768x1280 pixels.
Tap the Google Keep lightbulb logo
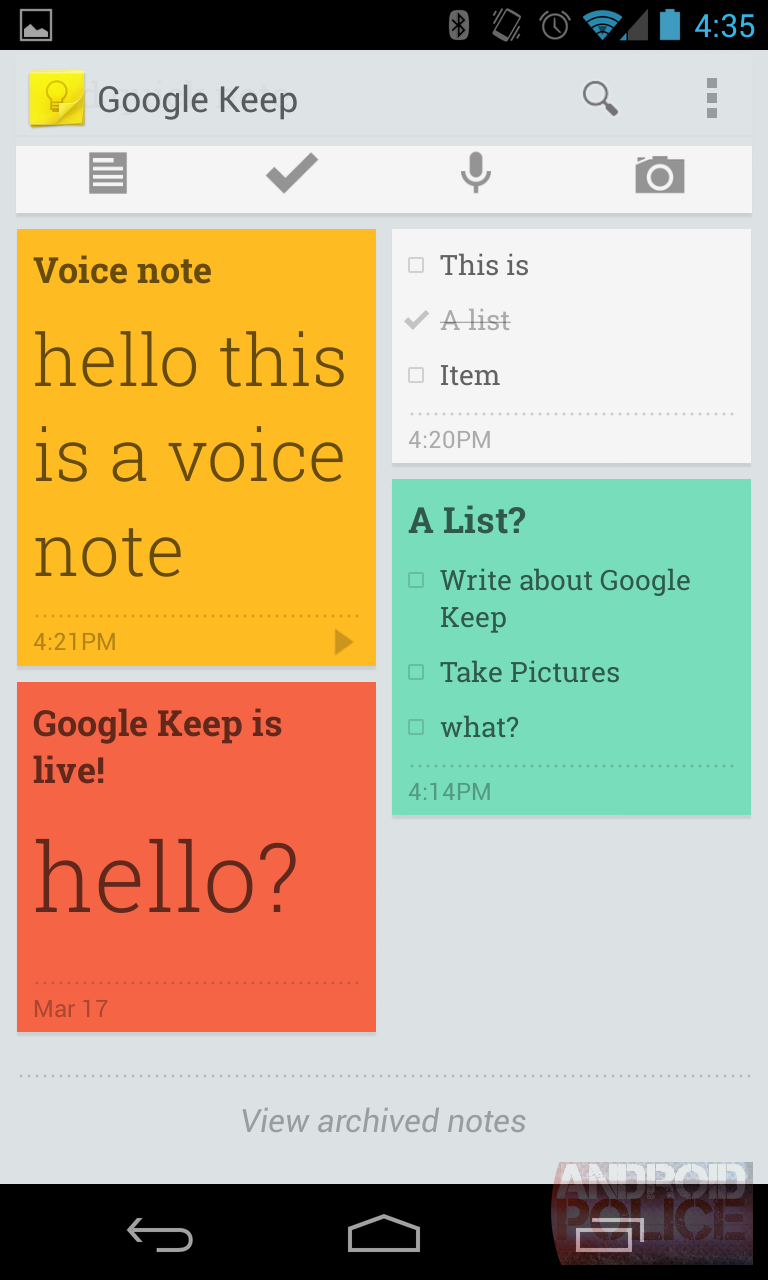[57, 99]
